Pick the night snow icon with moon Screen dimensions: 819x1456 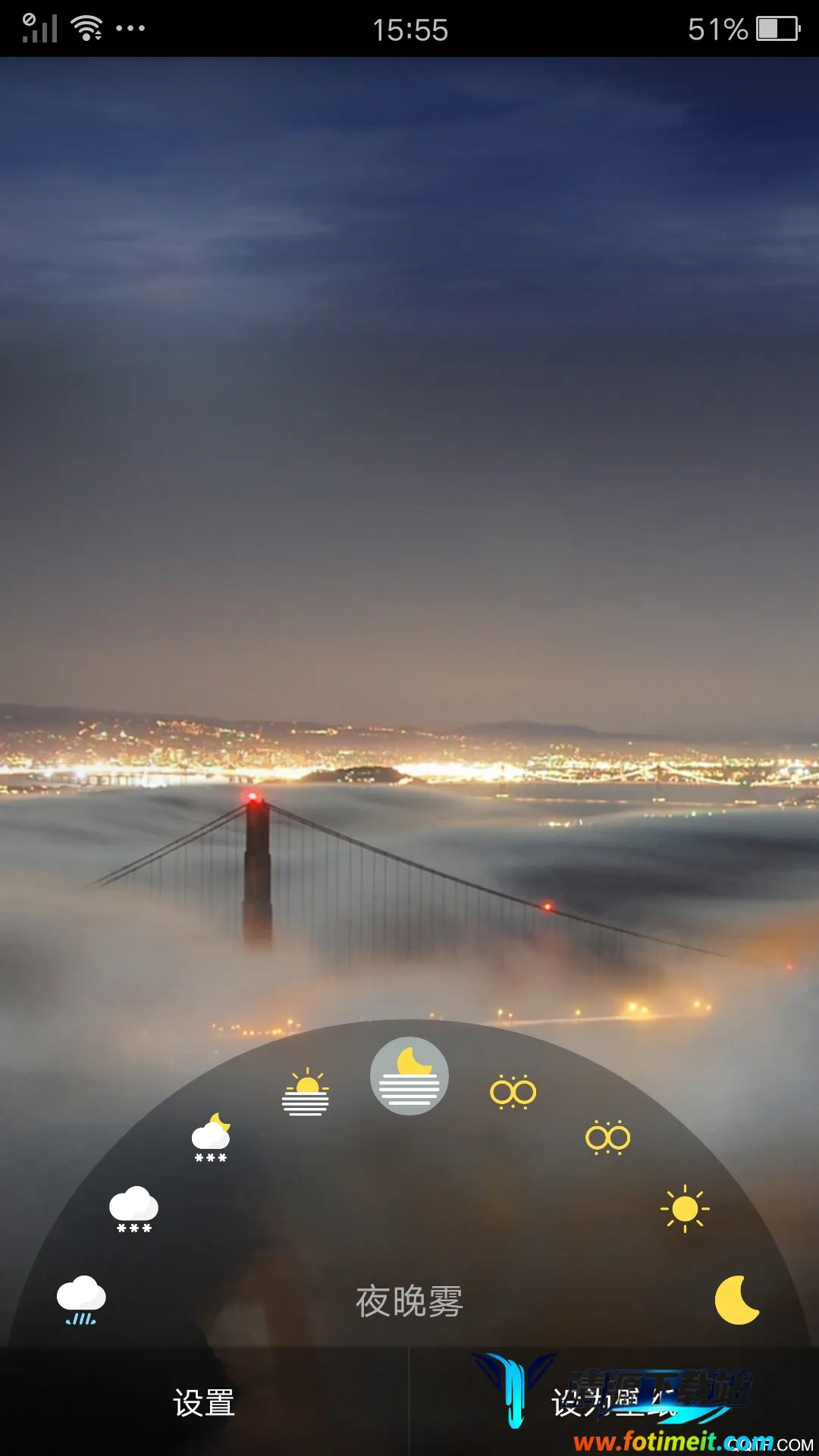tap(211, 1137)
